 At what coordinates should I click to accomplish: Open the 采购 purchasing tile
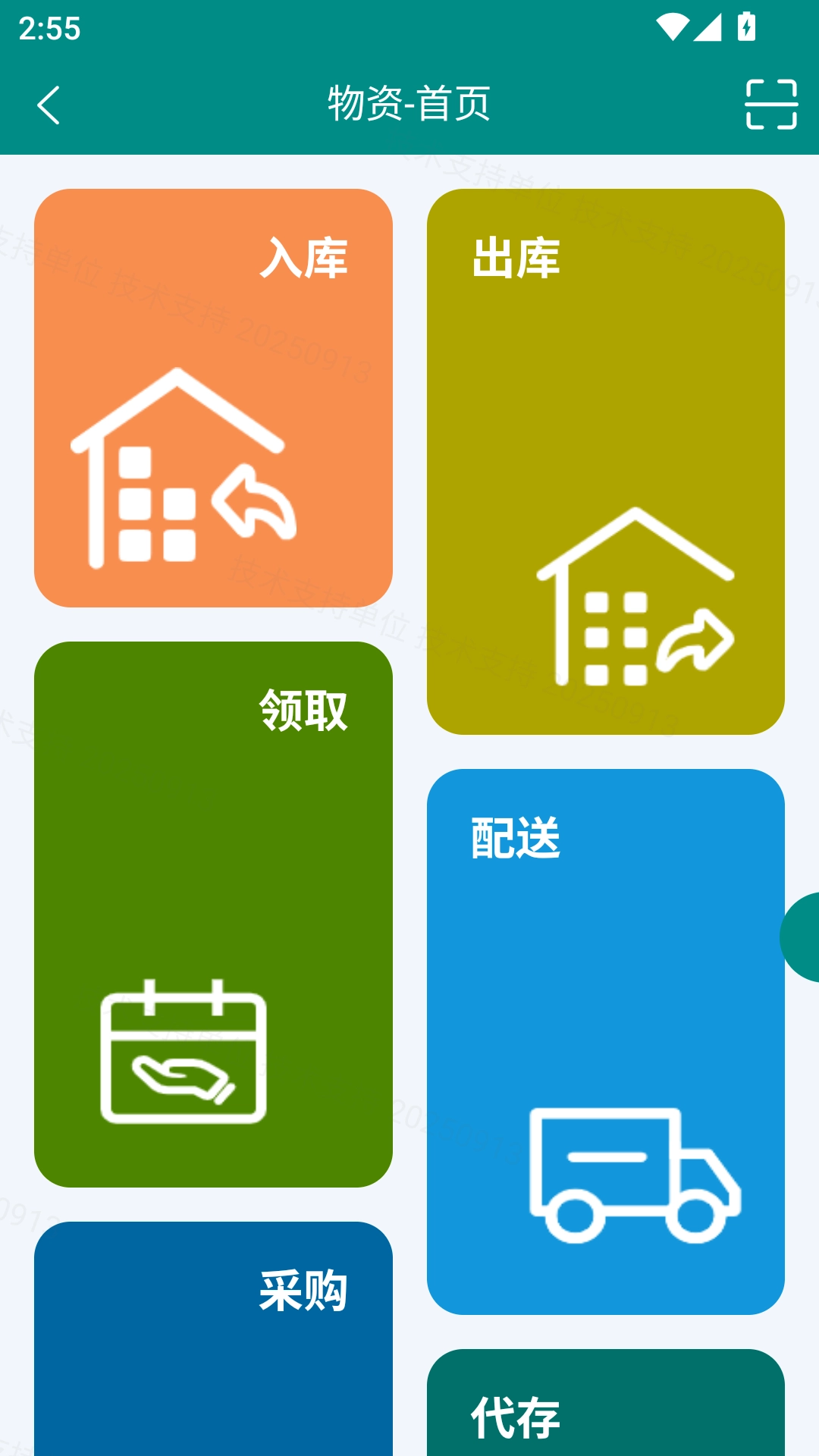coord(213,1339)
